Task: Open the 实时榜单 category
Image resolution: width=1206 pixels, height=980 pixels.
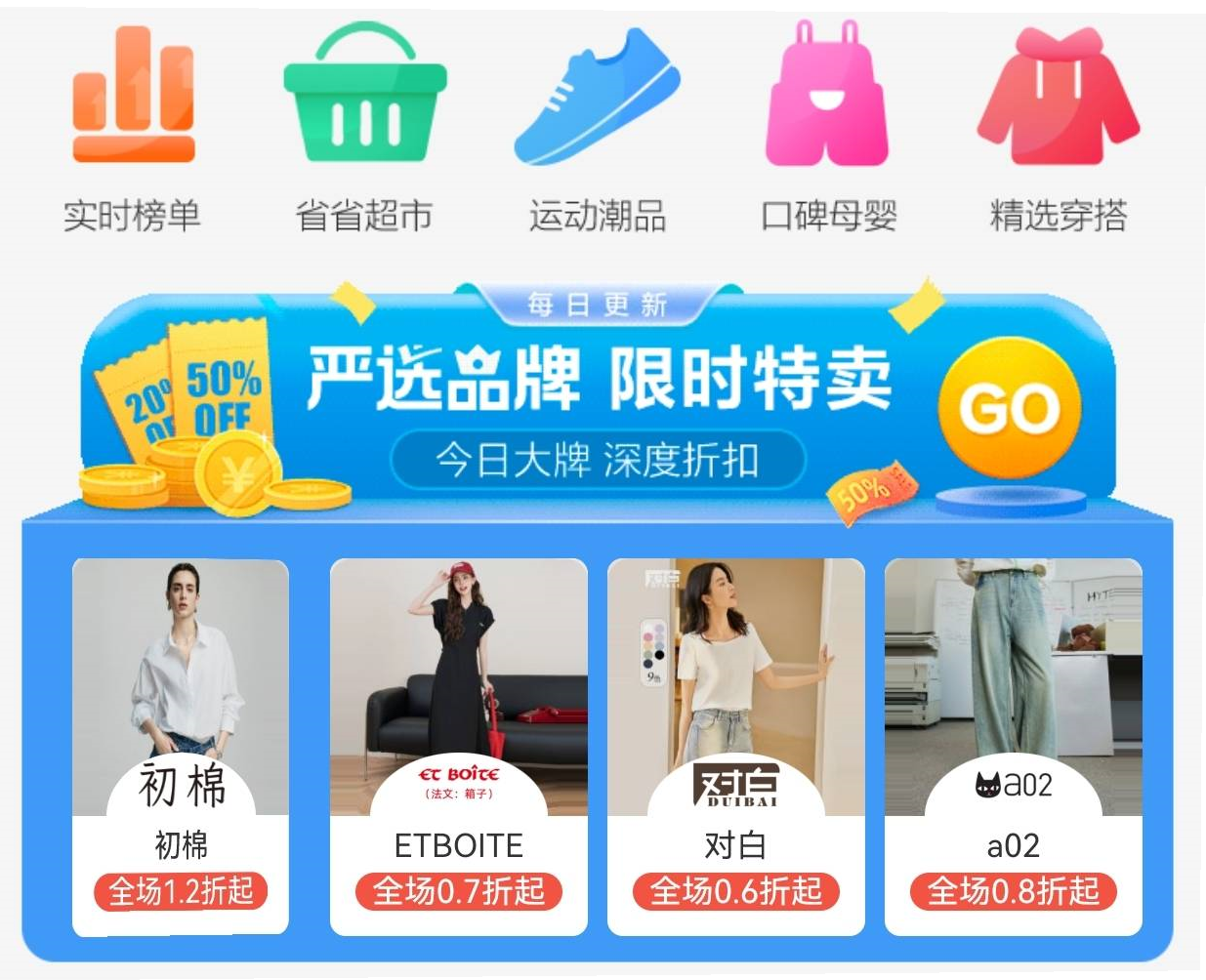Action: pos(133,127)
